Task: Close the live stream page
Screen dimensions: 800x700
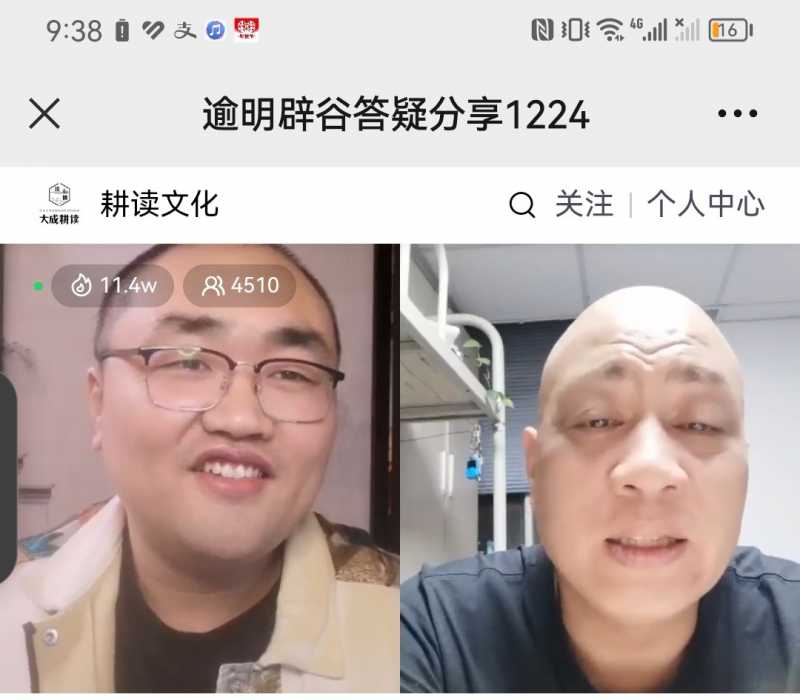Action: coord(44,115)
